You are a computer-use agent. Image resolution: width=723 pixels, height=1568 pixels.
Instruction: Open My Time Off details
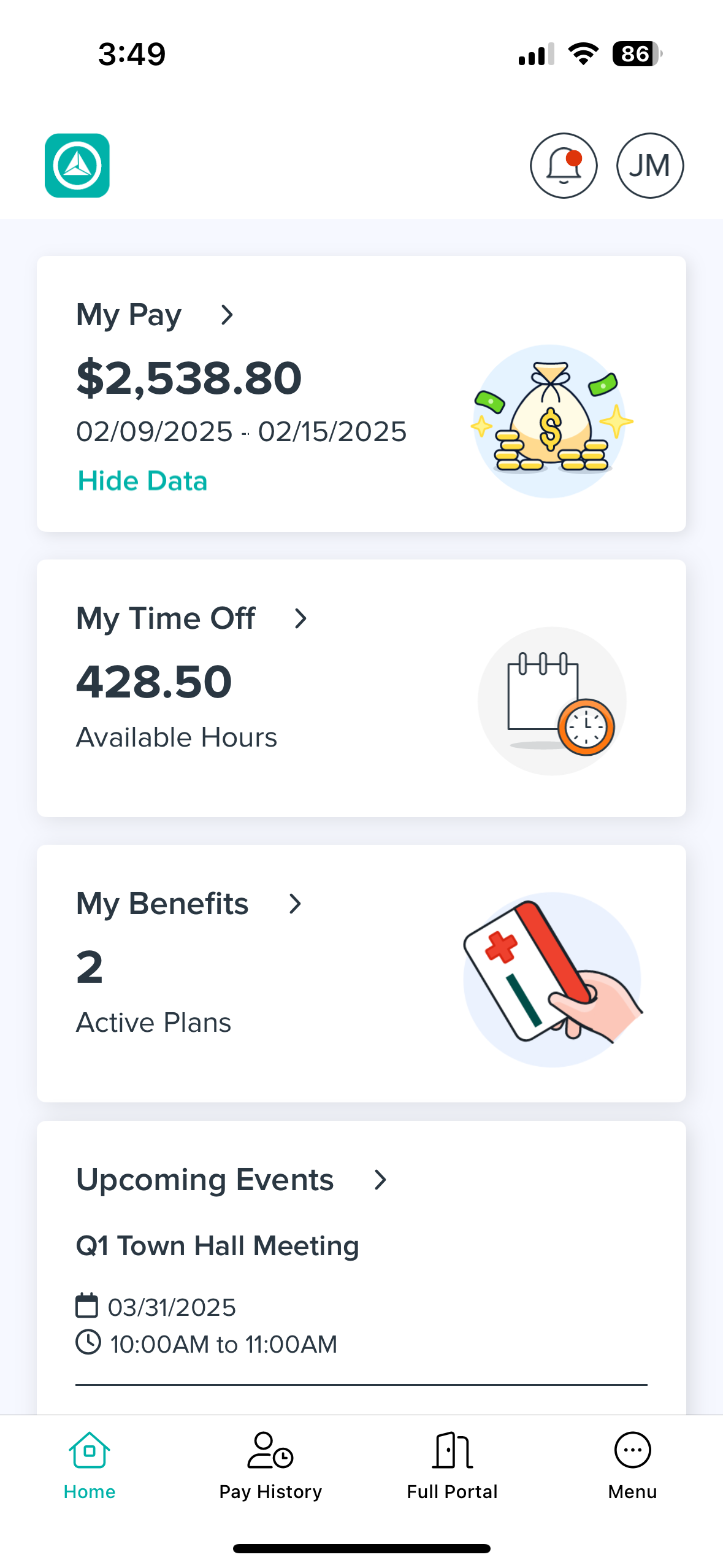pyautogui.click(x=300, y=619)
